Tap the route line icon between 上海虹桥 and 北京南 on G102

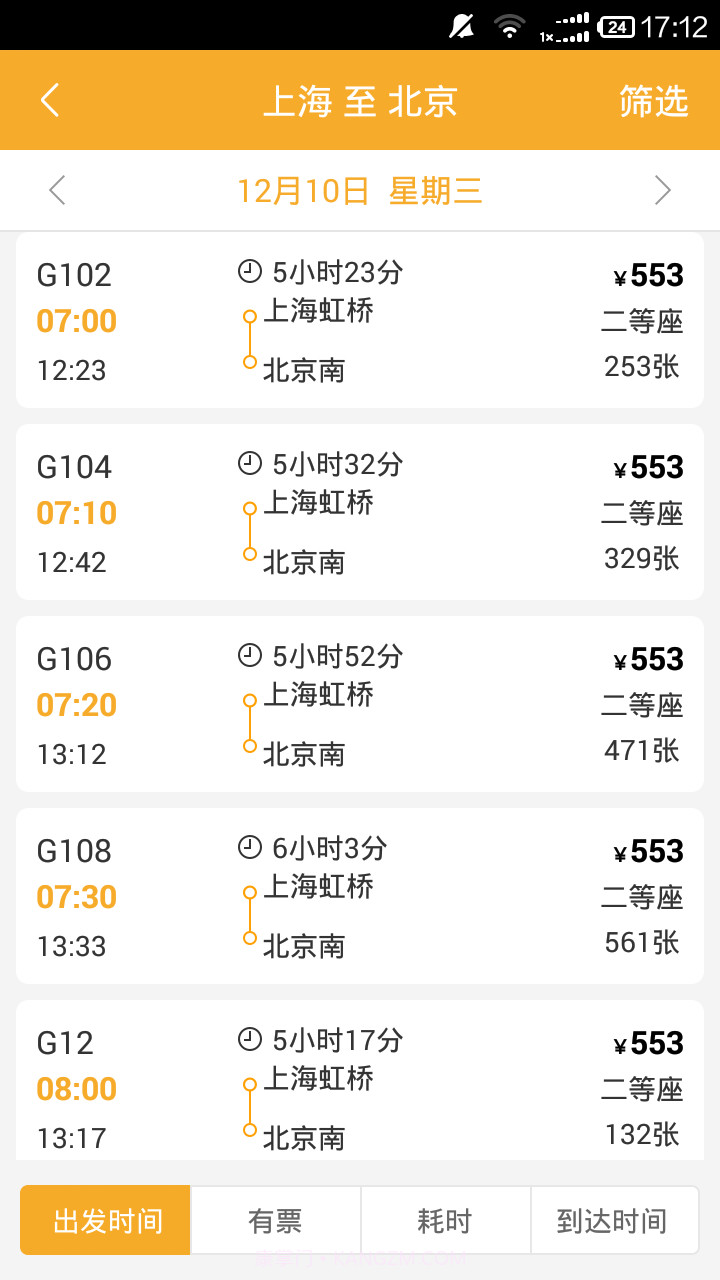click(x=246, y=338)
